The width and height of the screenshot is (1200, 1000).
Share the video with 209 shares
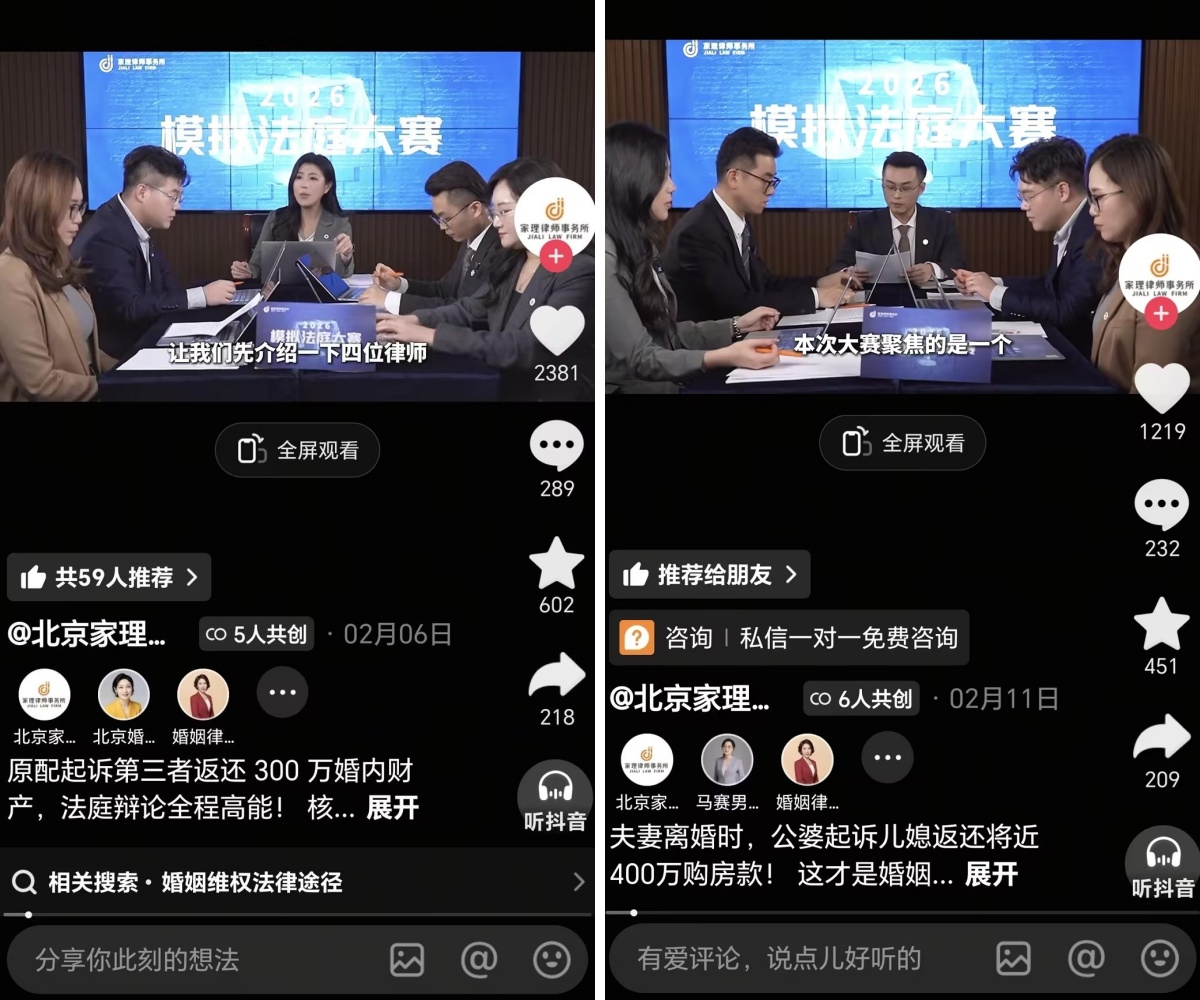coord(1162,738)
